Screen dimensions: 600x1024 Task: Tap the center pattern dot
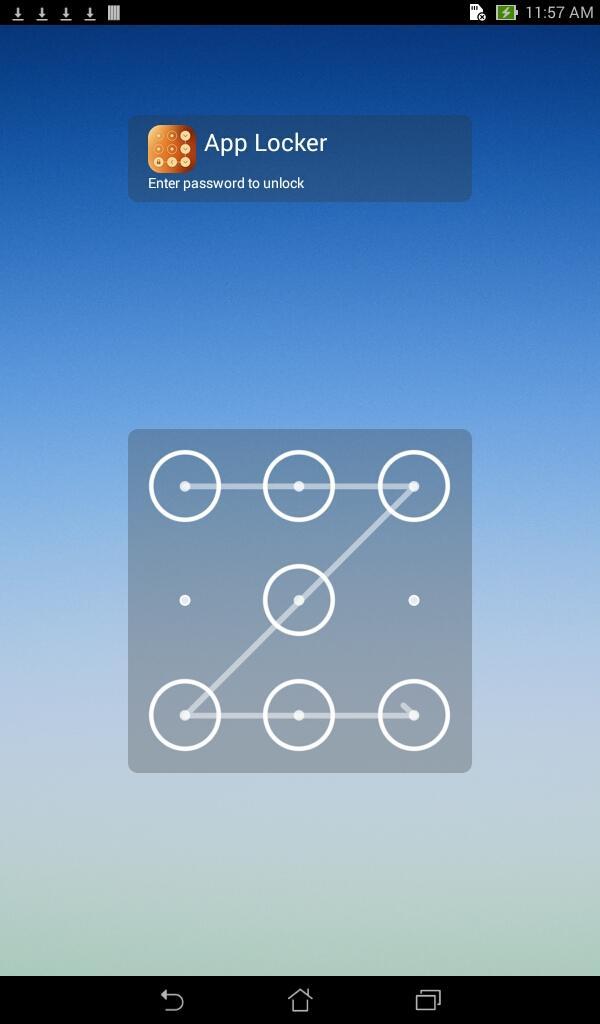(299, 600)
